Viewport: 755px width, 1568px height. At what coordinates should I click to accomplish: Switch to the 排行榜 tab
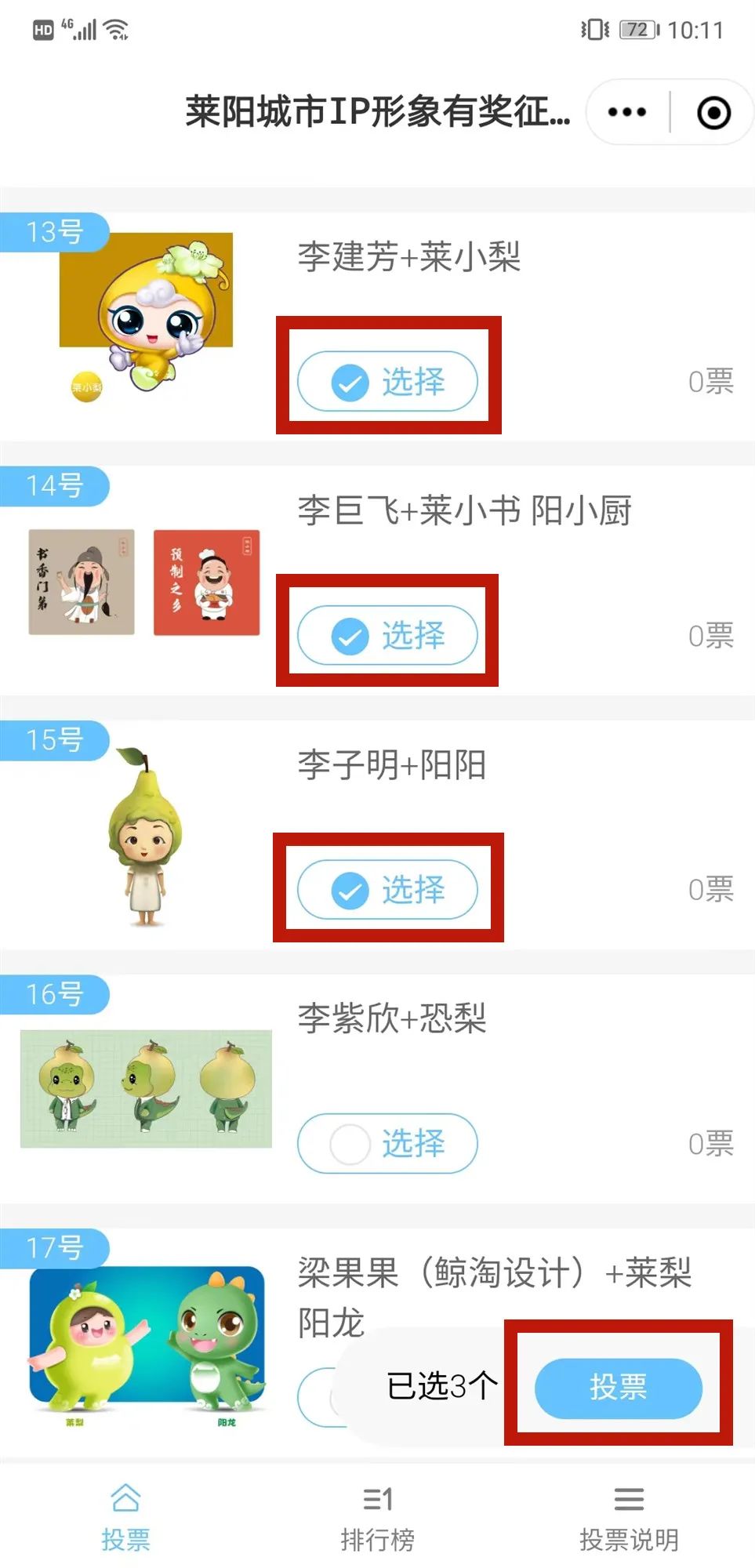(377, 1519)
